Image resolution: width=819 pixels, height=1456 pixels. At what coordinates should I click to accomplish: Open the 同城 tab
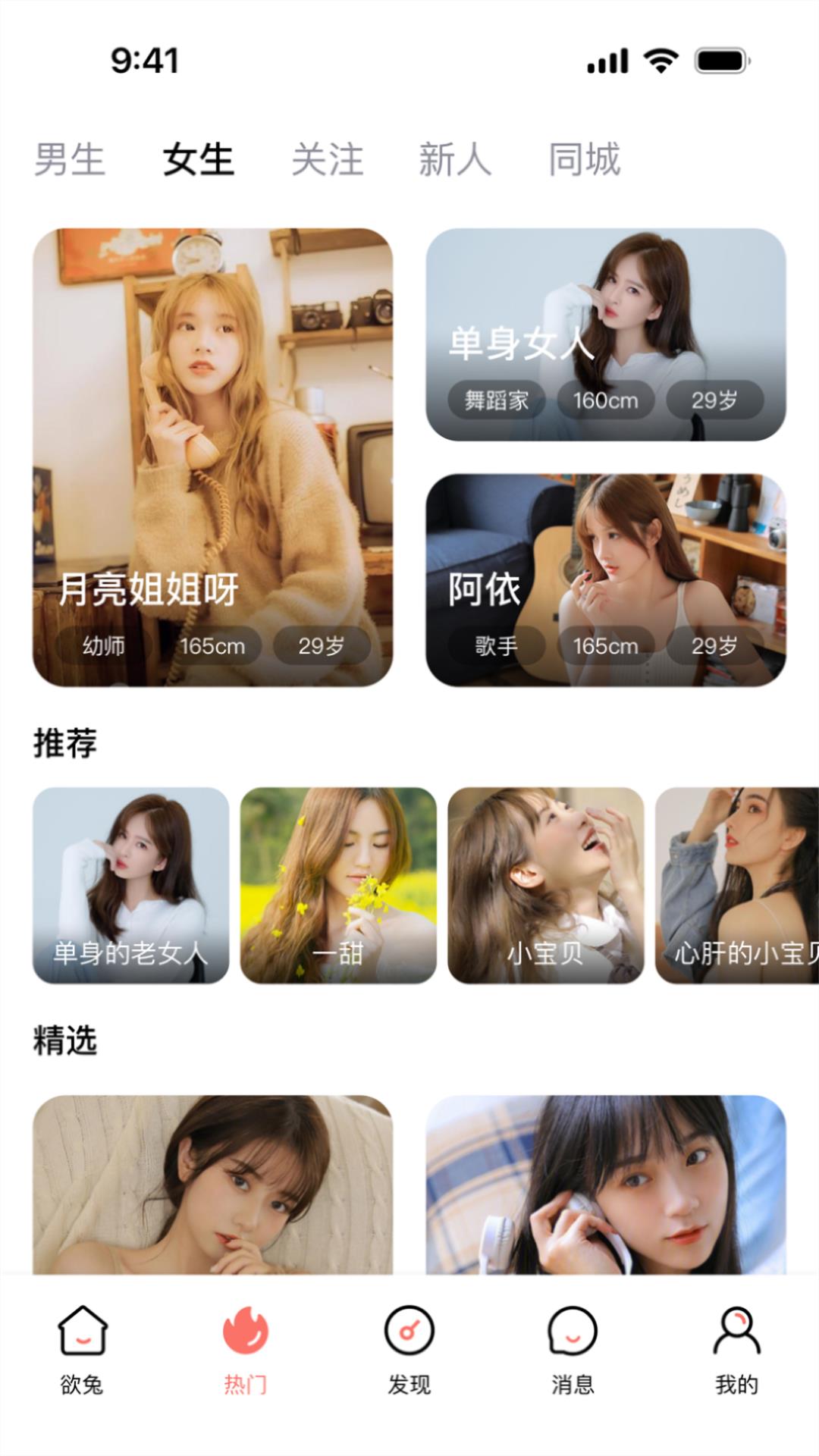585,159
